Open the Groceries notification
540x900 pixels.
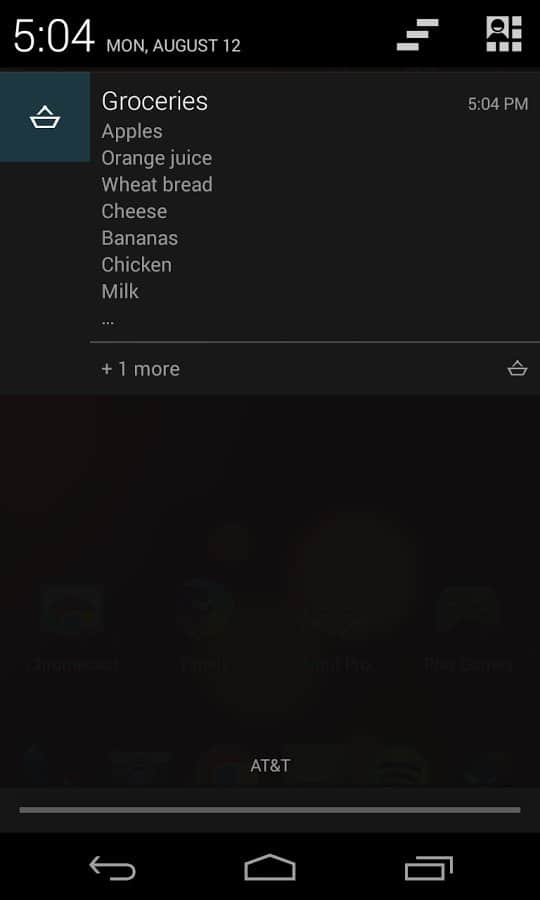coord(270,233)
